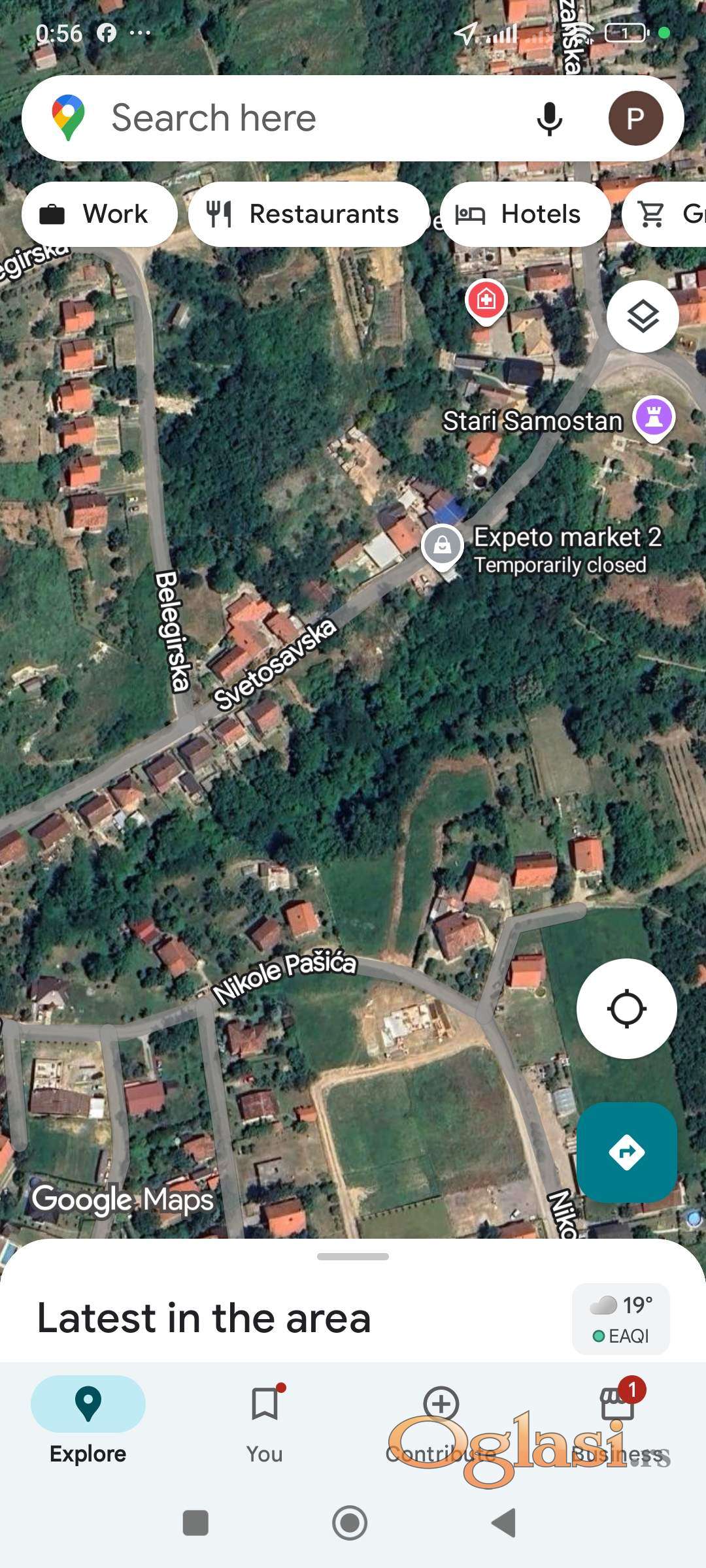Open the map layers button
This screenshot has height=1568, width=706.
(643, 317)
